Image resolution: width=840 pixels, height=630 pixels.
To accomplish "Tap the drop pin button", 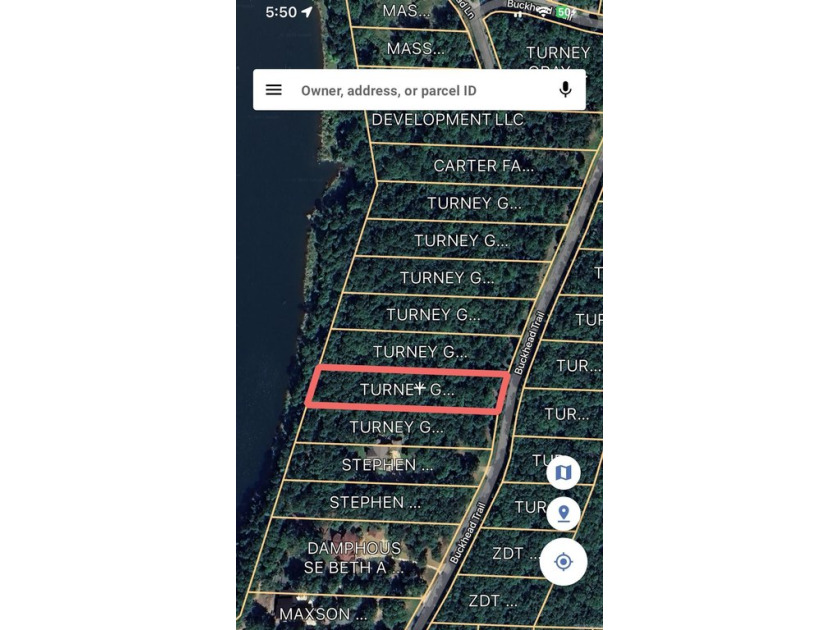I will (x=563, y=513).
